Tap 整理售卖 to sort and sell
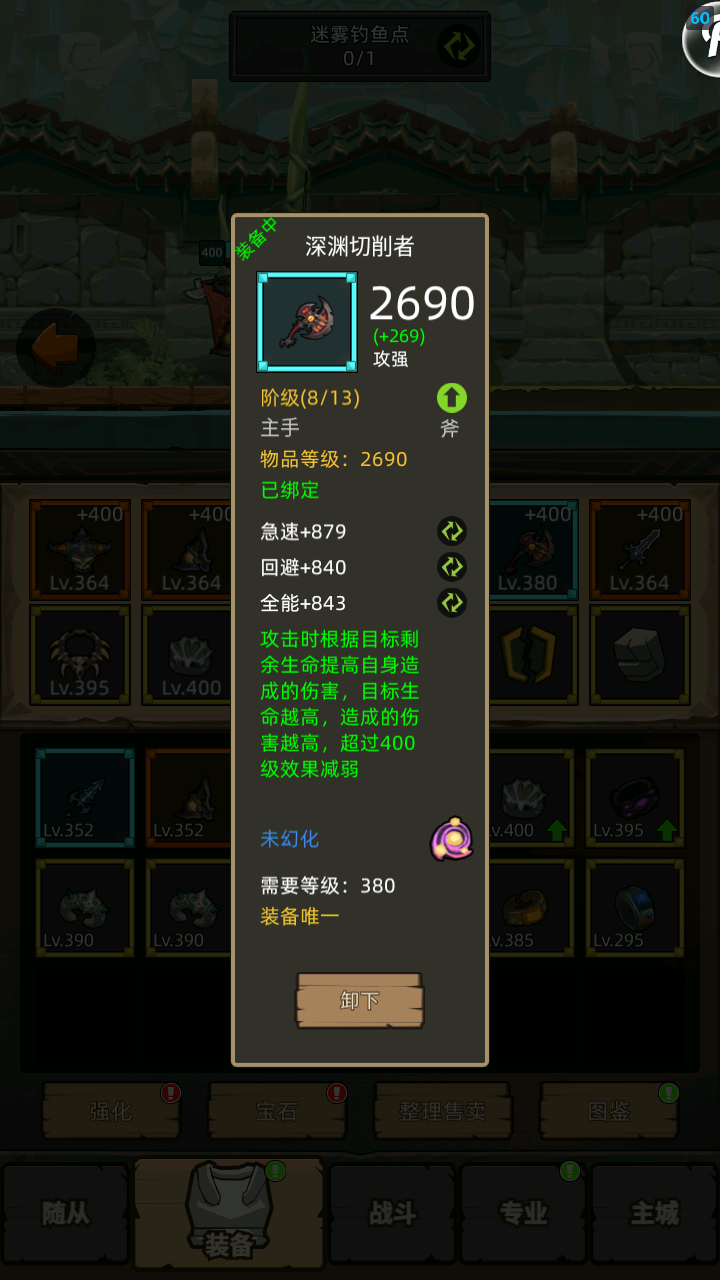 443,1111
